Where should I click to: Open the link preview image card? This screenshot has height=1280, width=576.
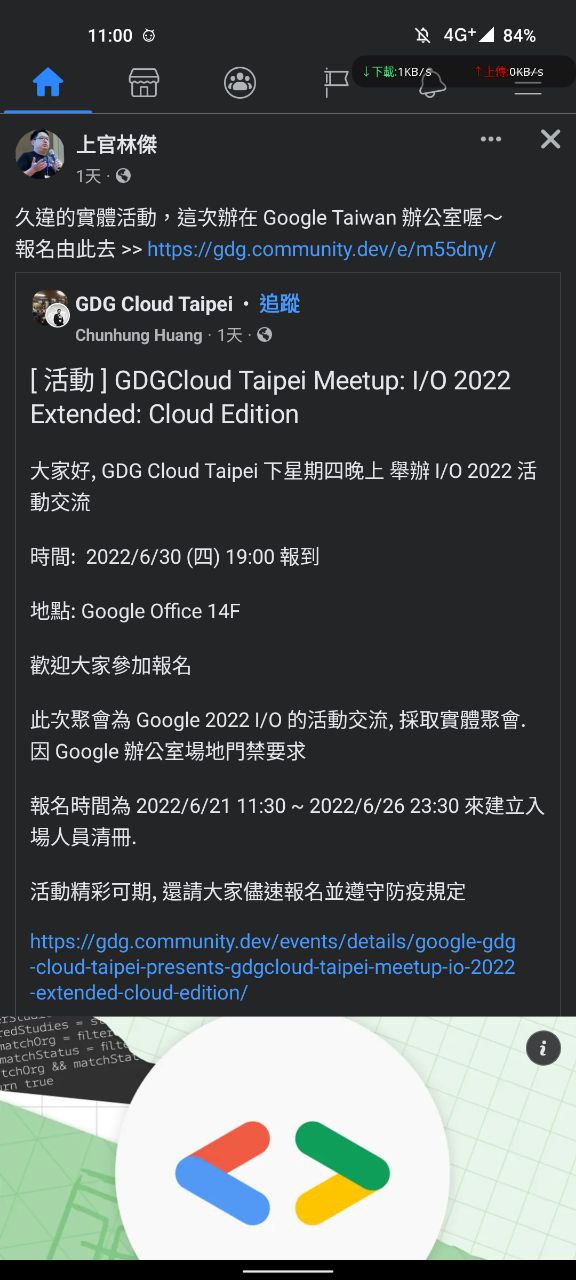coord(288,1138)
